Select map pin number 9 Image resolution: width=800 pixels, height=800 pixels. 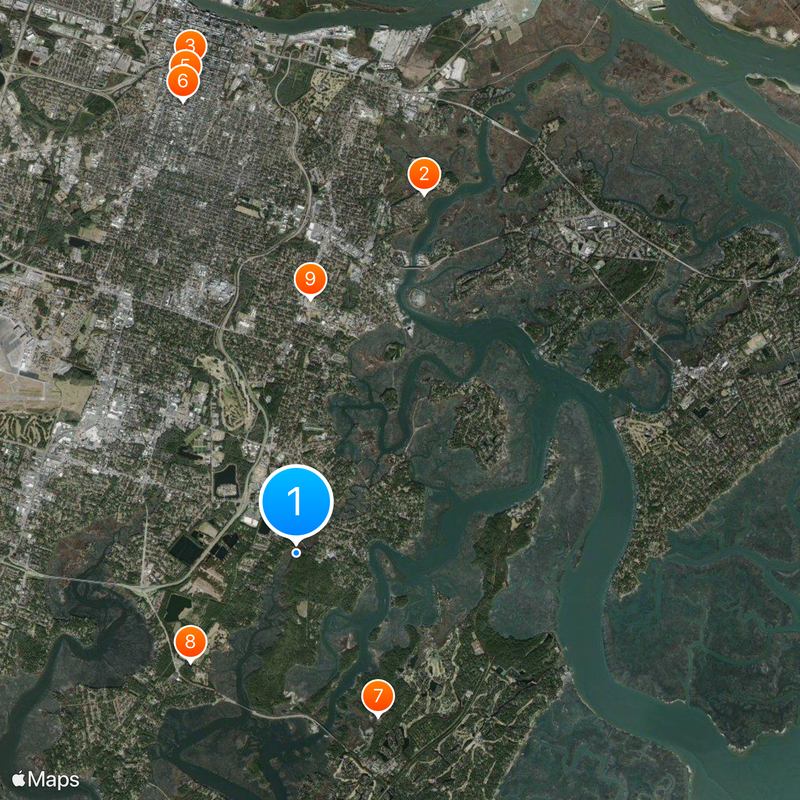tap(310, 279)
